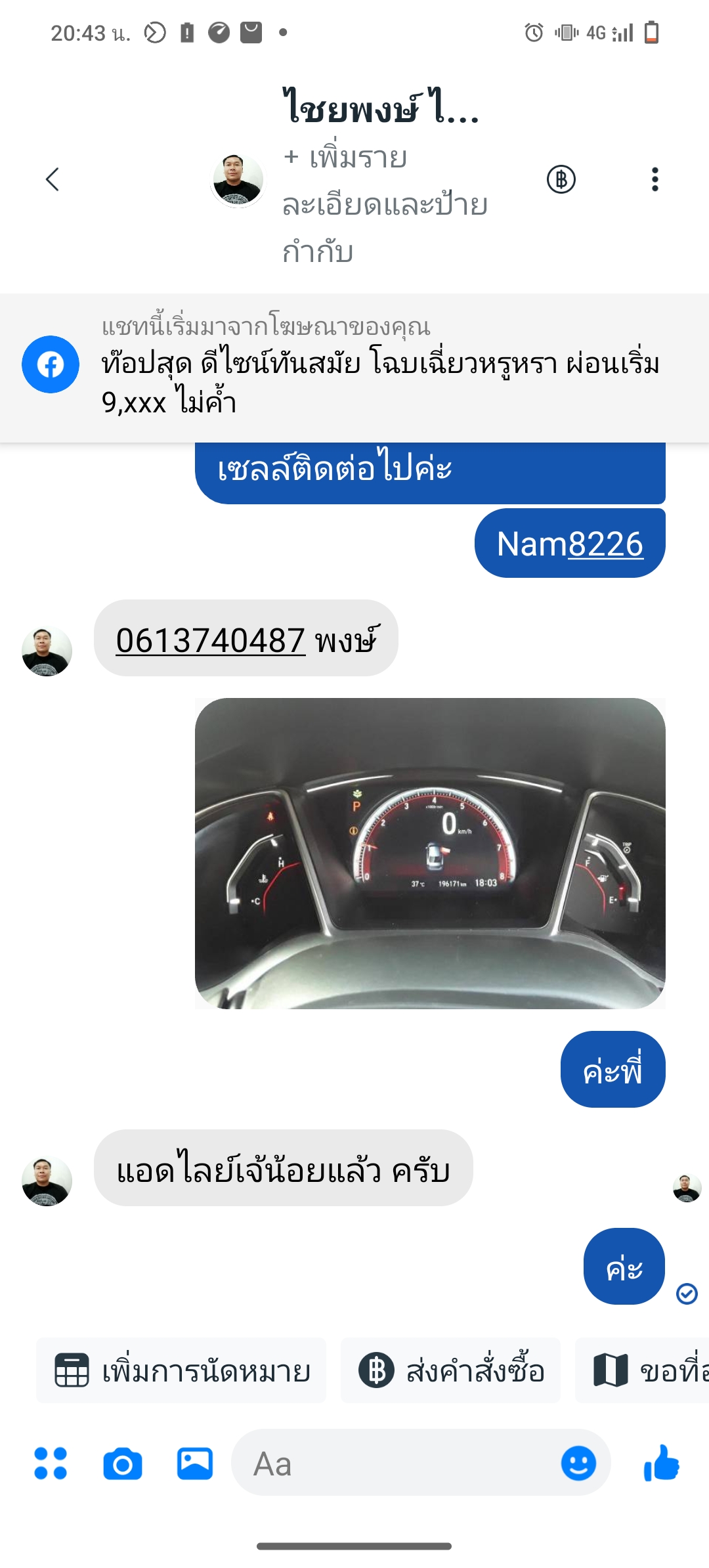Send a thumbs-up like

click(662, 1463)
